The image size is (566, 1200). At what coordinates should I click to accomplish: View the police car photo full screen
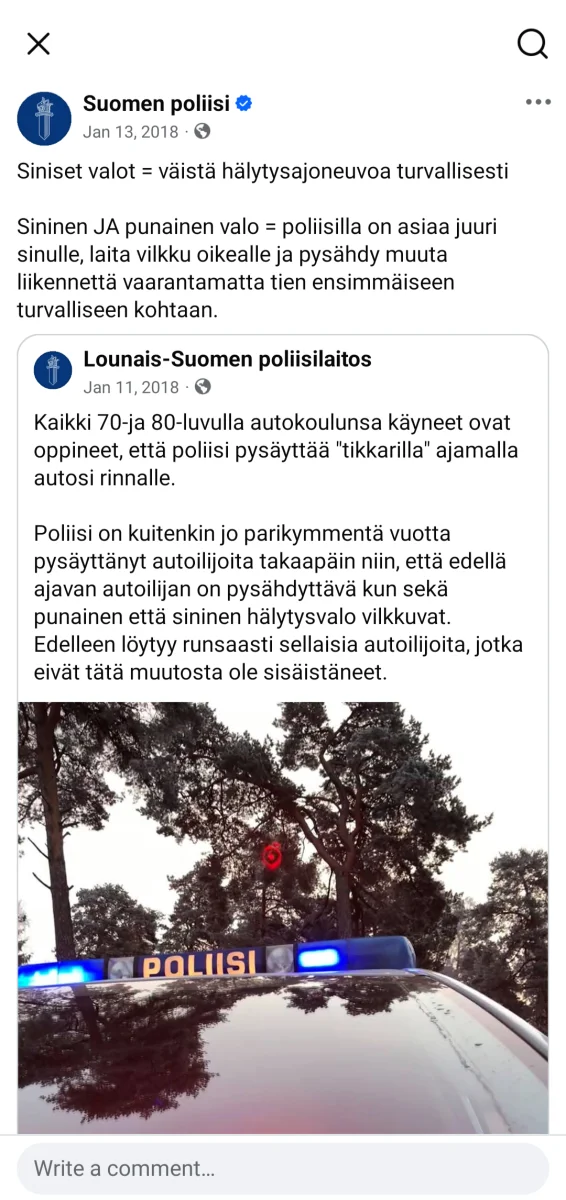tap(283, 917)
